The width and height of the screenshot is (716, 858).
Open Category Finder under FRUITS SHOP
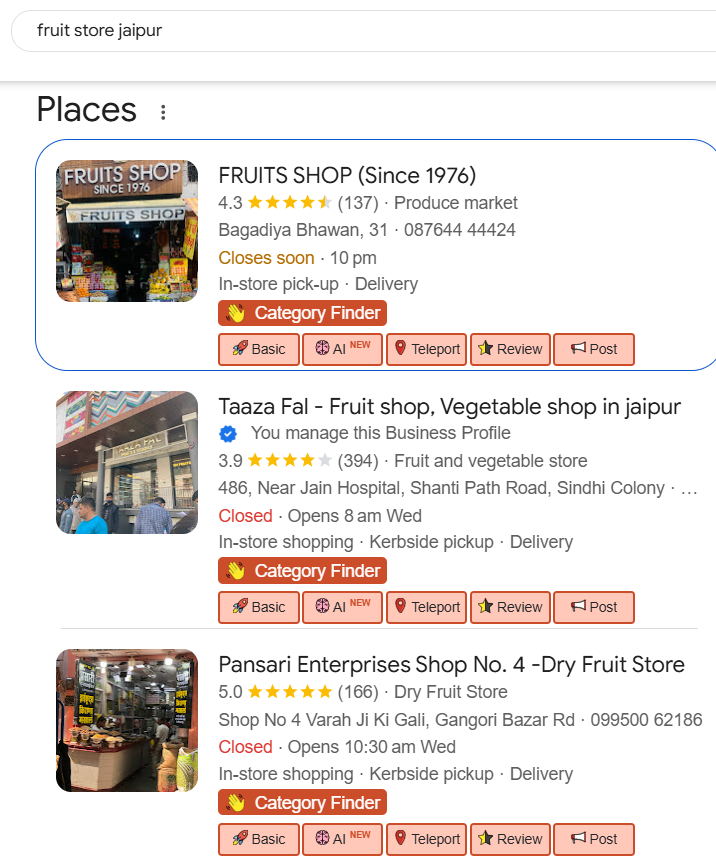coord(302,313)
